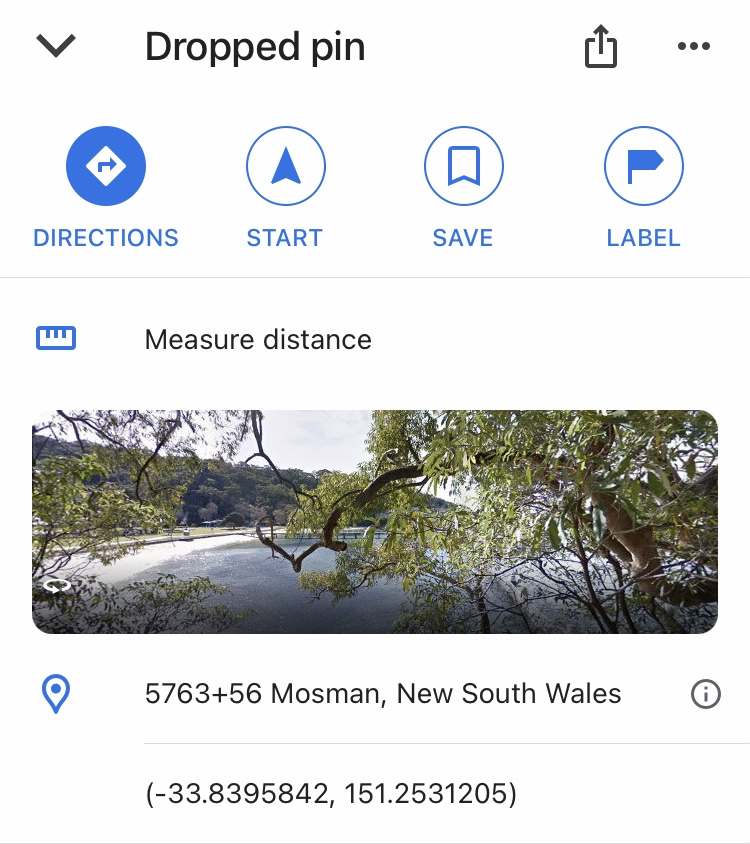This screenshot has height=844, width=750.
Task: Start navigation to the pin
Action: point(285,167)
